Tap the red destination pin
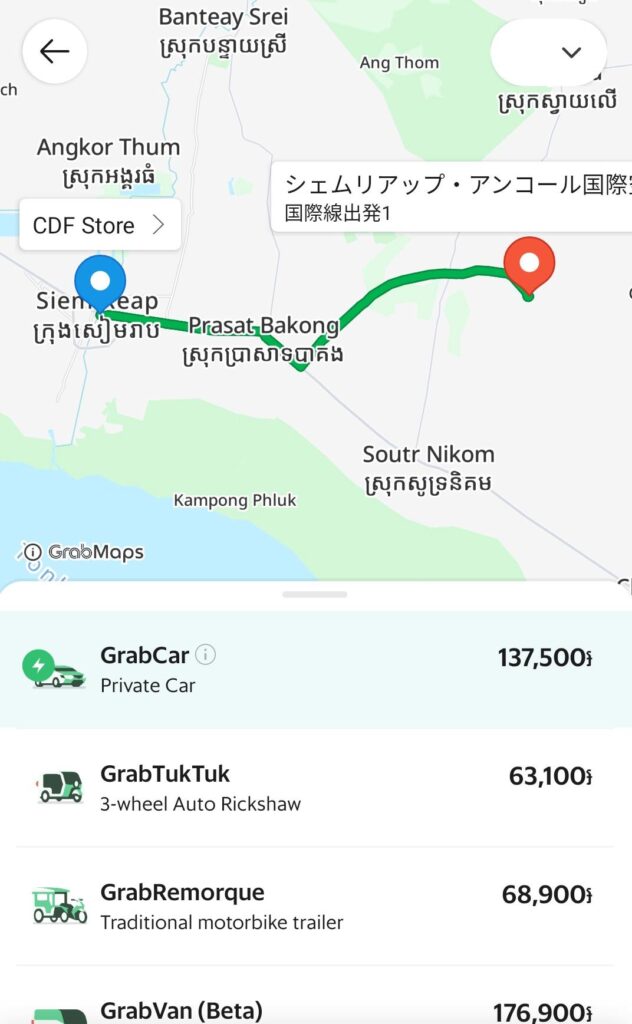 tap(529, 262)
